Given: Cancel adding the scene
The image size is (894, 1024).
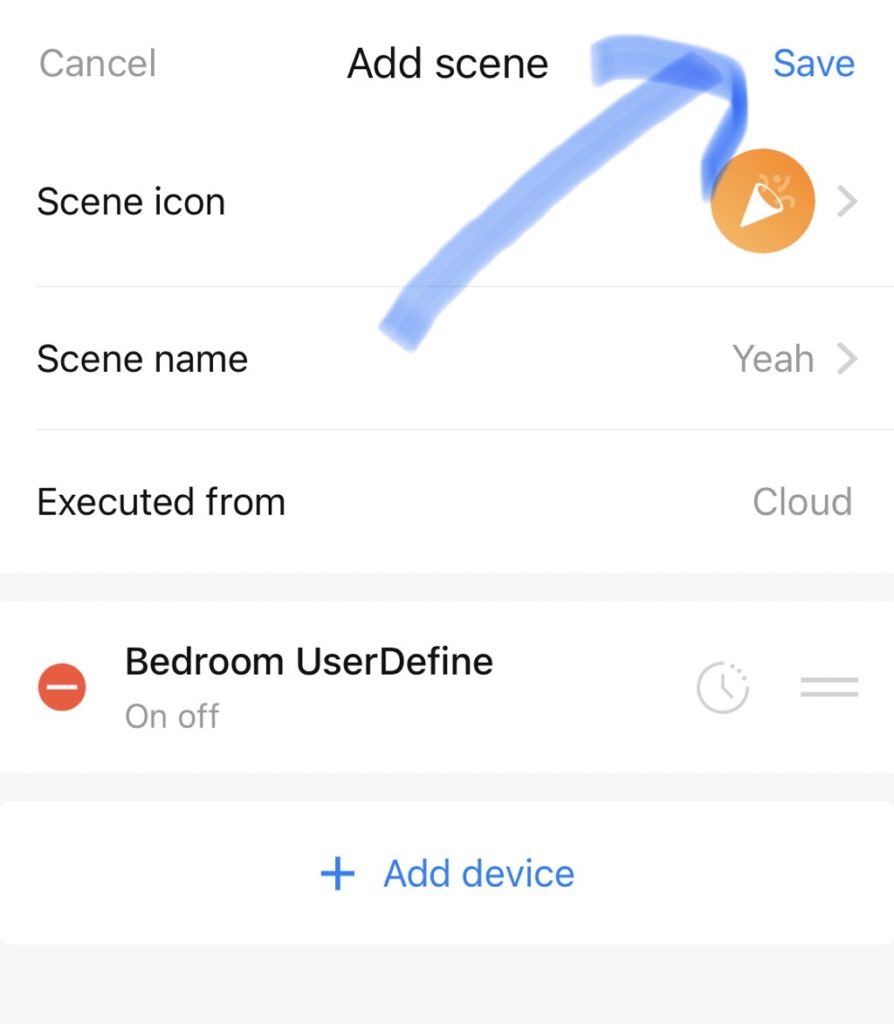Looking at the screenshot, I should point(97,64).
